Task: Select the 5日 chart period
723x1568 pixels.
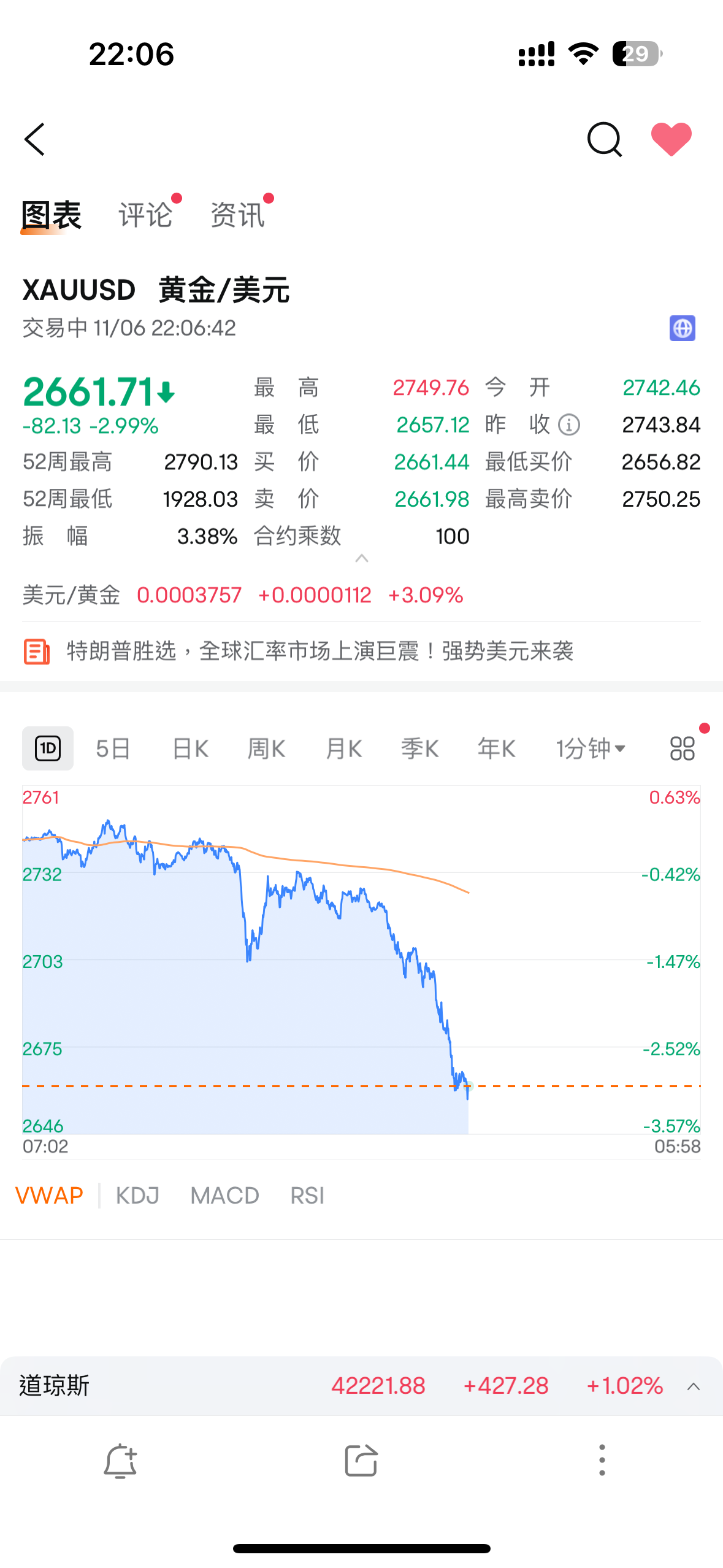Action: pos(113,748)
